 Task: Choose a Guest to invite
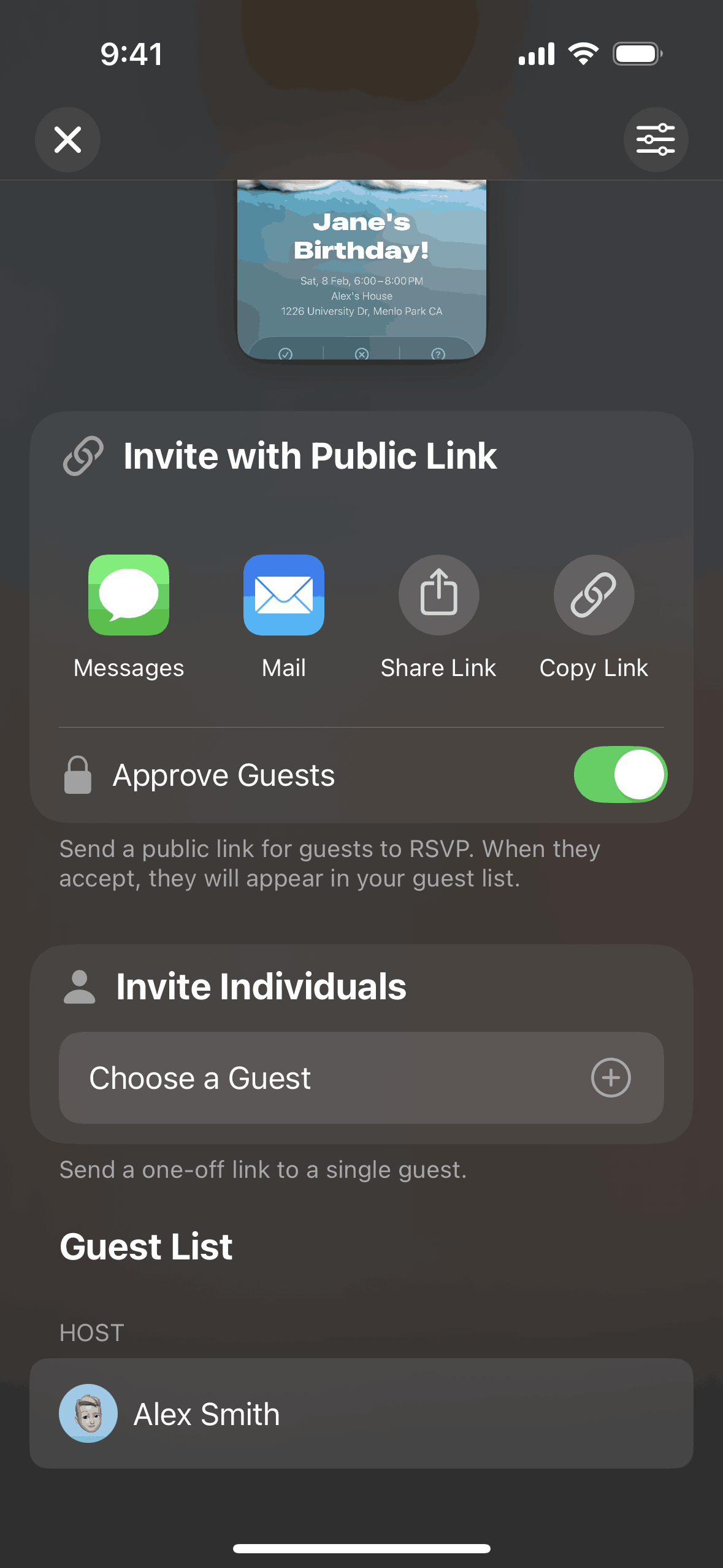[361, 1078]
